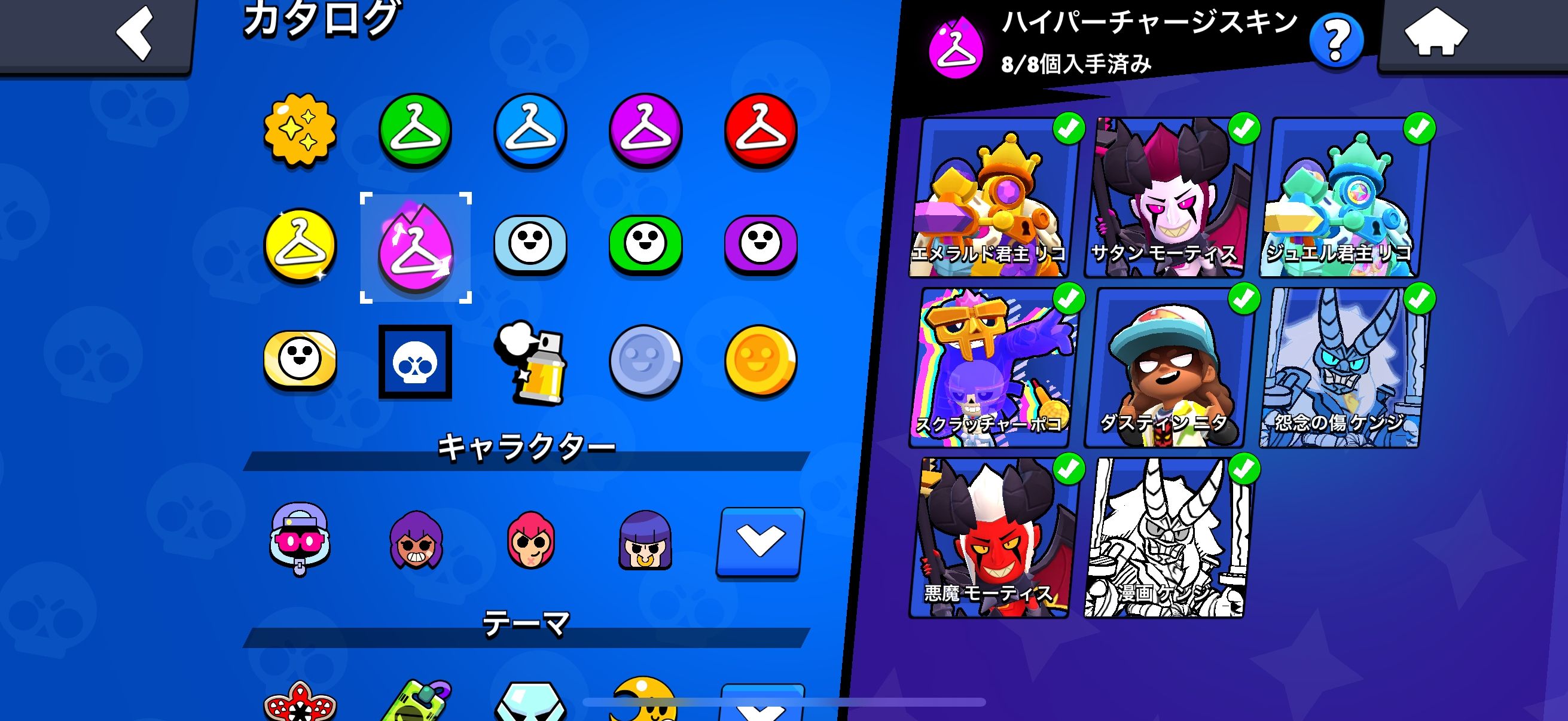This screenshot has width=1568, height=721.
Task: View the サタン モーティス skin
Action: point(1165,198)
